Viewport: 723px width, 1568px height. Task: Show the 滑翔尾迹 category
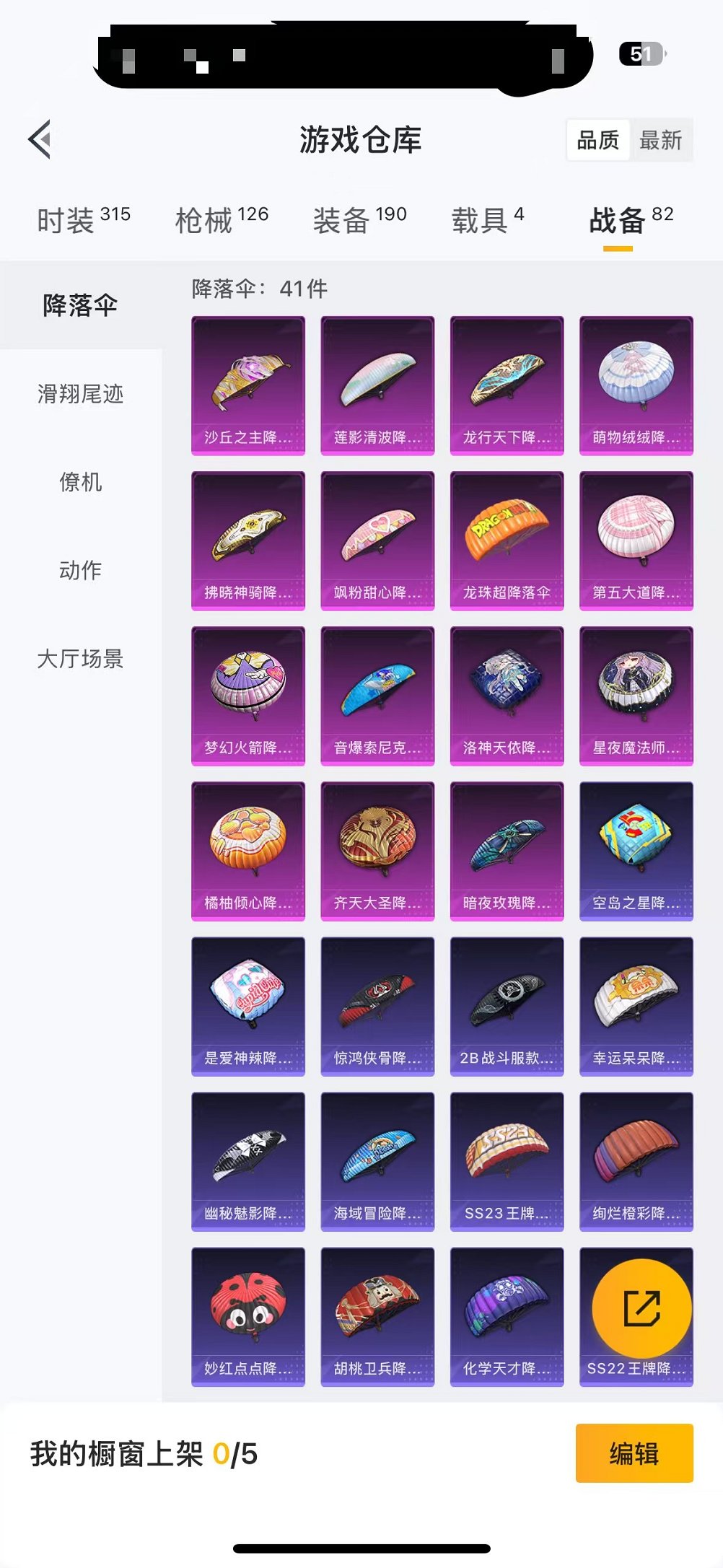point(80,394)
